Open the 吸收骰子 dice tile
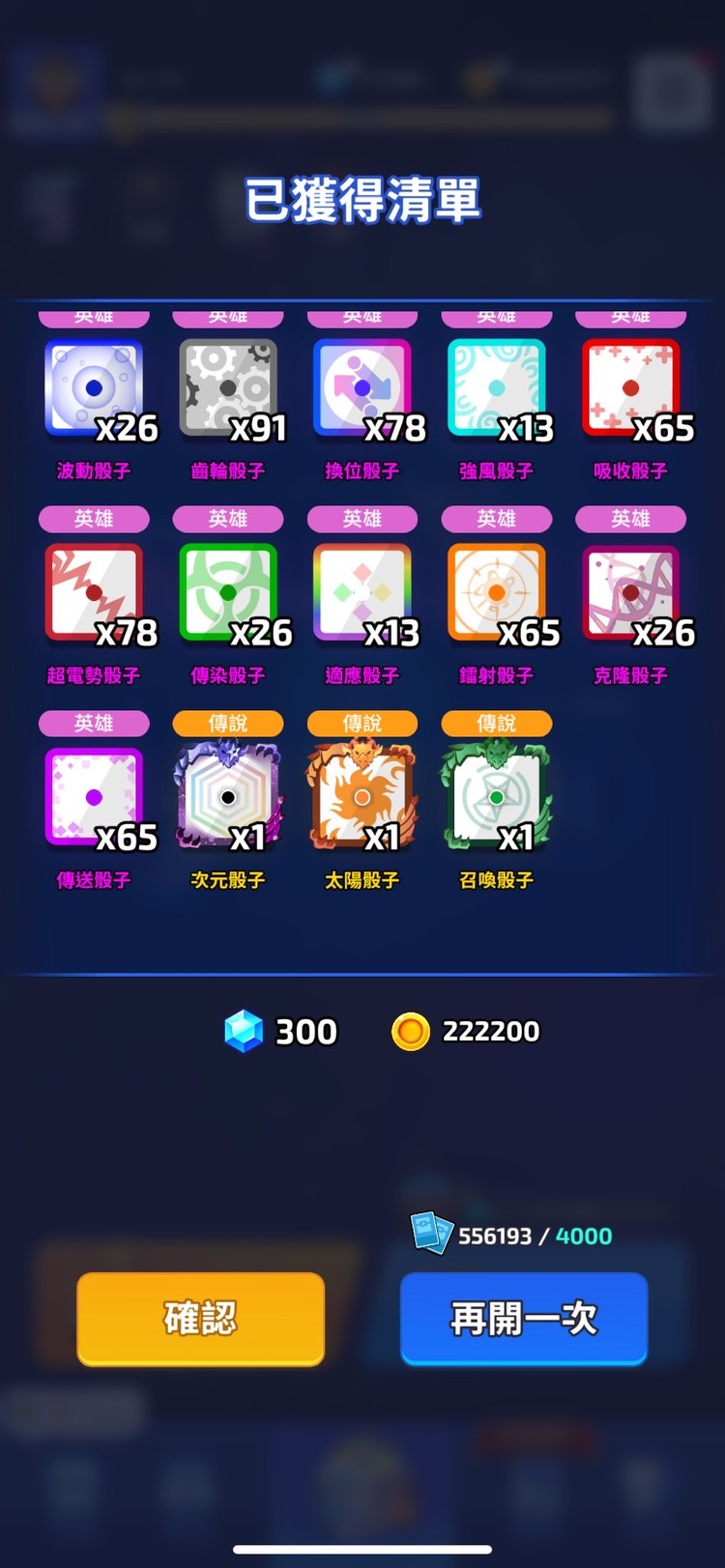 click(630, 388)
